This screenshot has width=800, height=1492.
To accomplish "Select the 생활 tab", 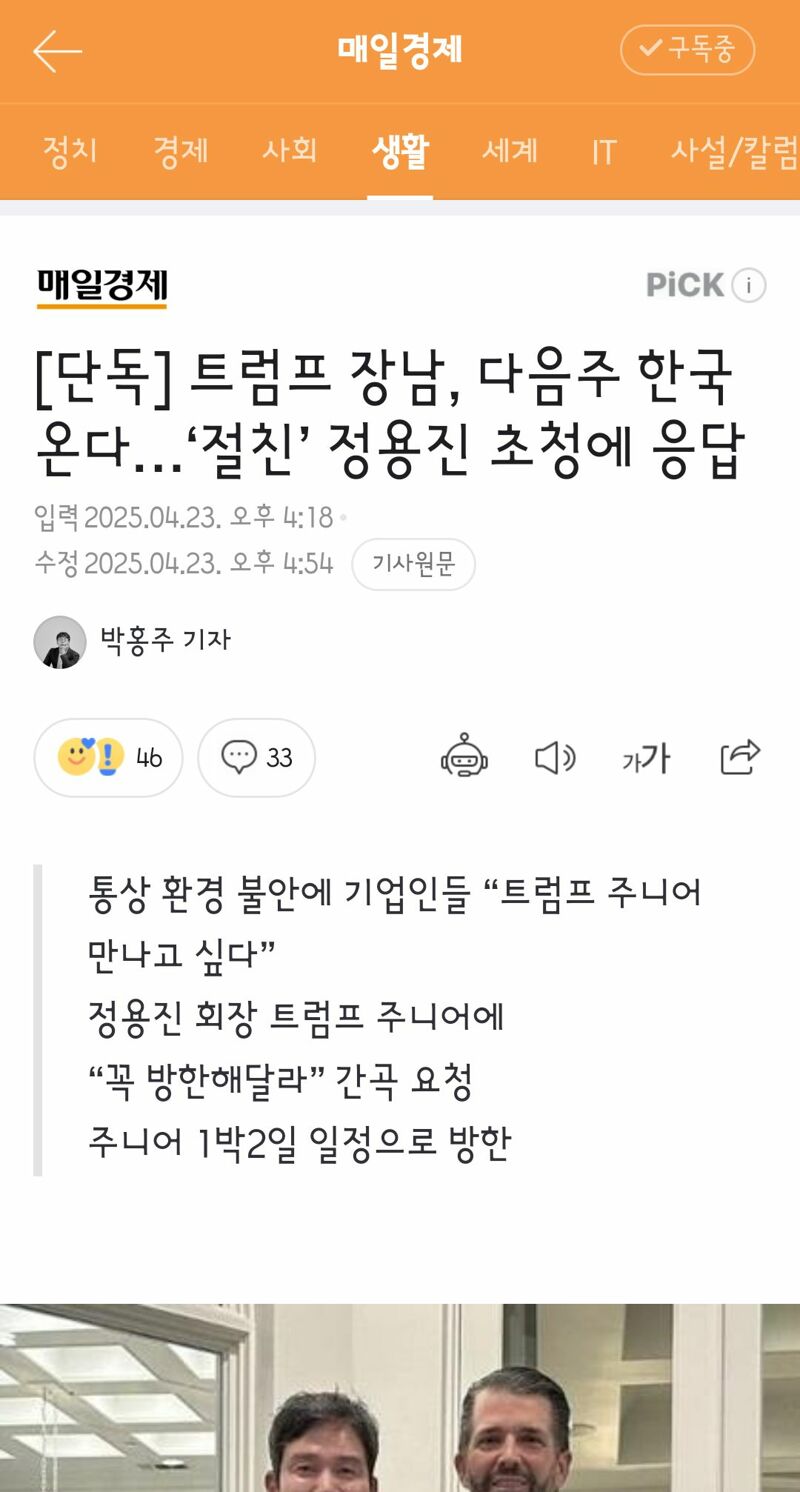I will [400, 151].
